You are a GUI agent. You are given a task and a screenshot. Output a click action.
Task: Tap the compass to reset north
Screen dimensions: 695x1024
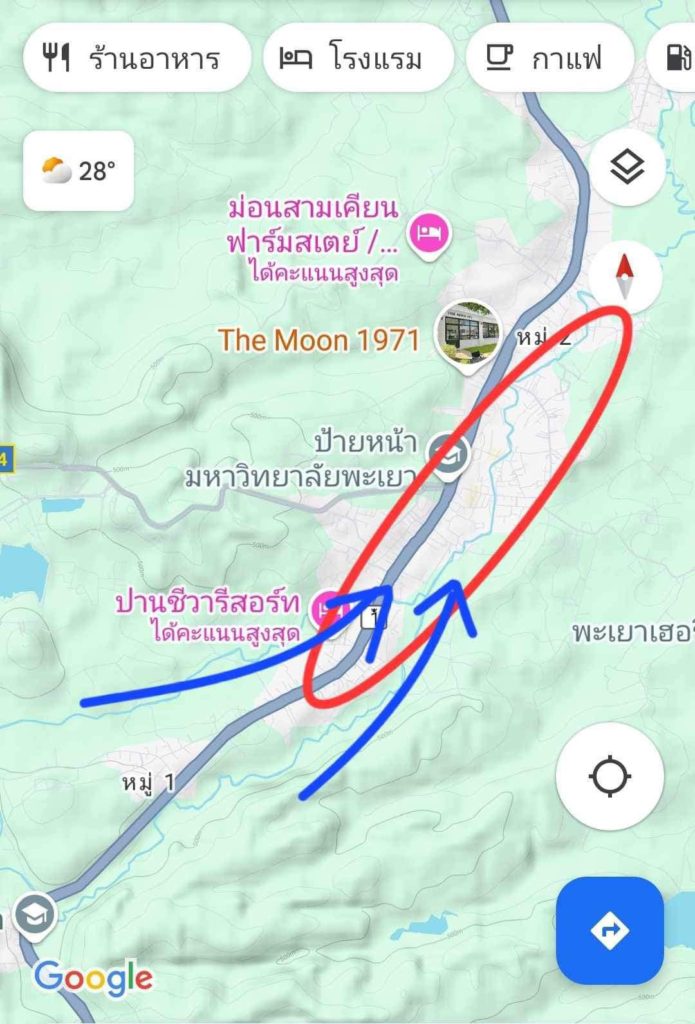(626, 277)
